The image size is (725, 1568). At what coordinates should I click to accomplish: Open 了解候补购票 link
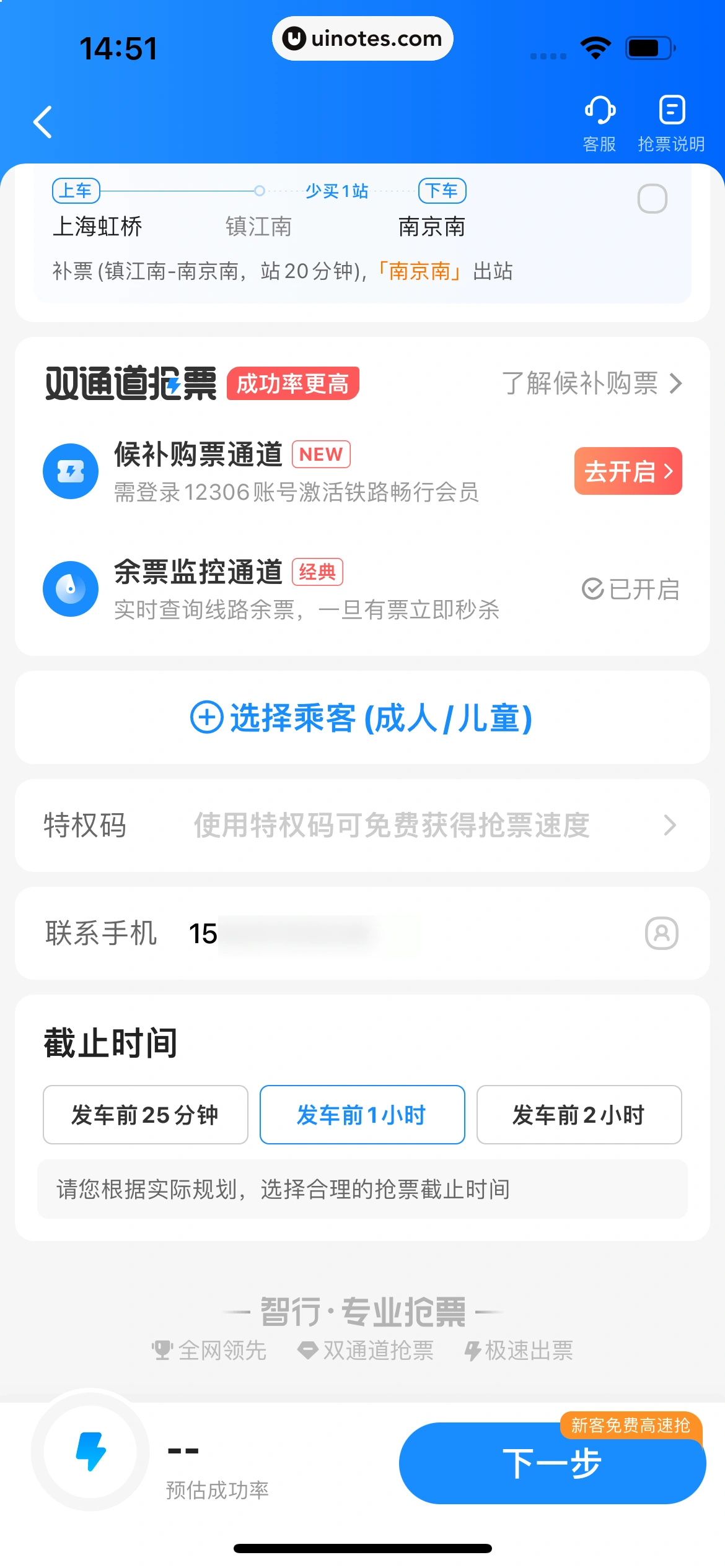coord(591,384)
